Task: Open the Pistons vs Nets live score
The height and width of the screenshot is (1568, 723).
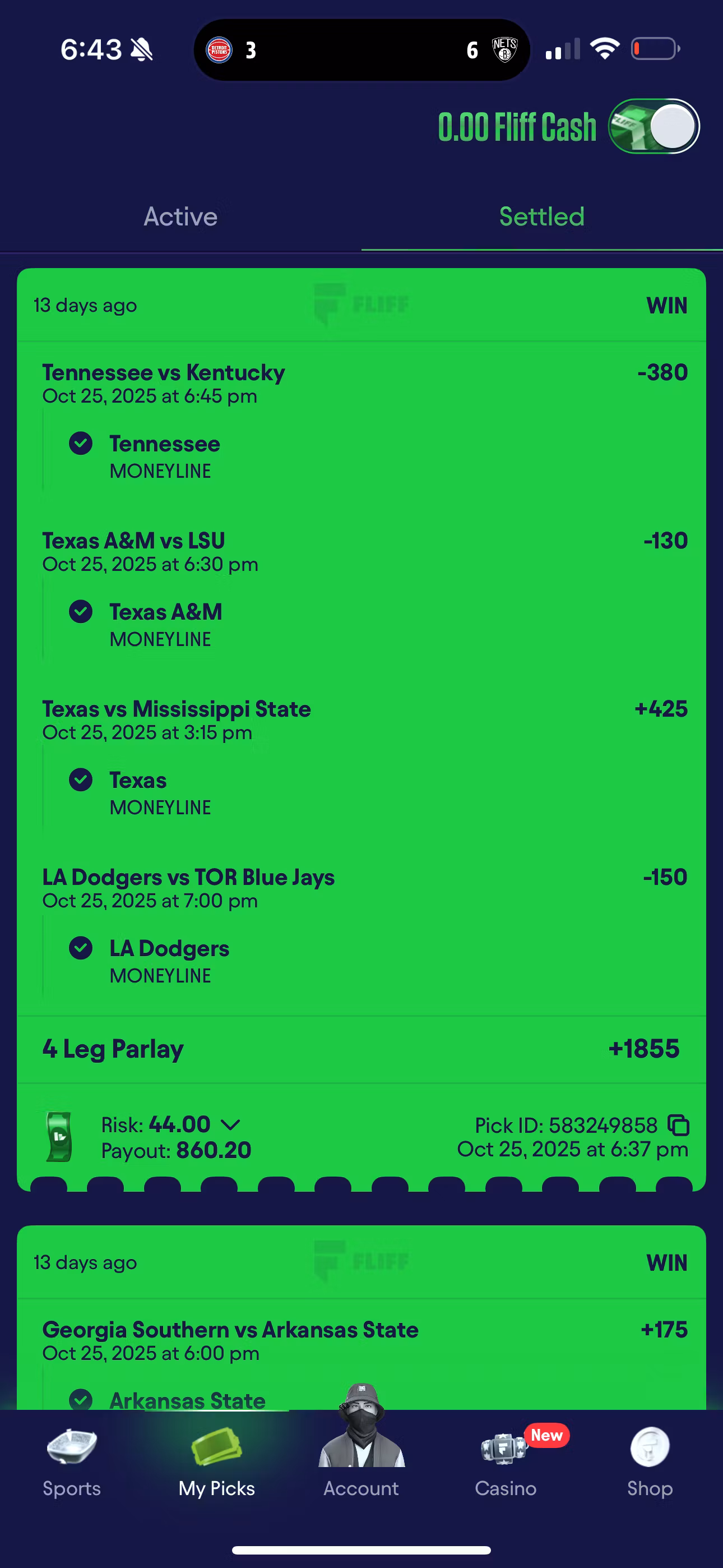Action: tap(361, 50)
